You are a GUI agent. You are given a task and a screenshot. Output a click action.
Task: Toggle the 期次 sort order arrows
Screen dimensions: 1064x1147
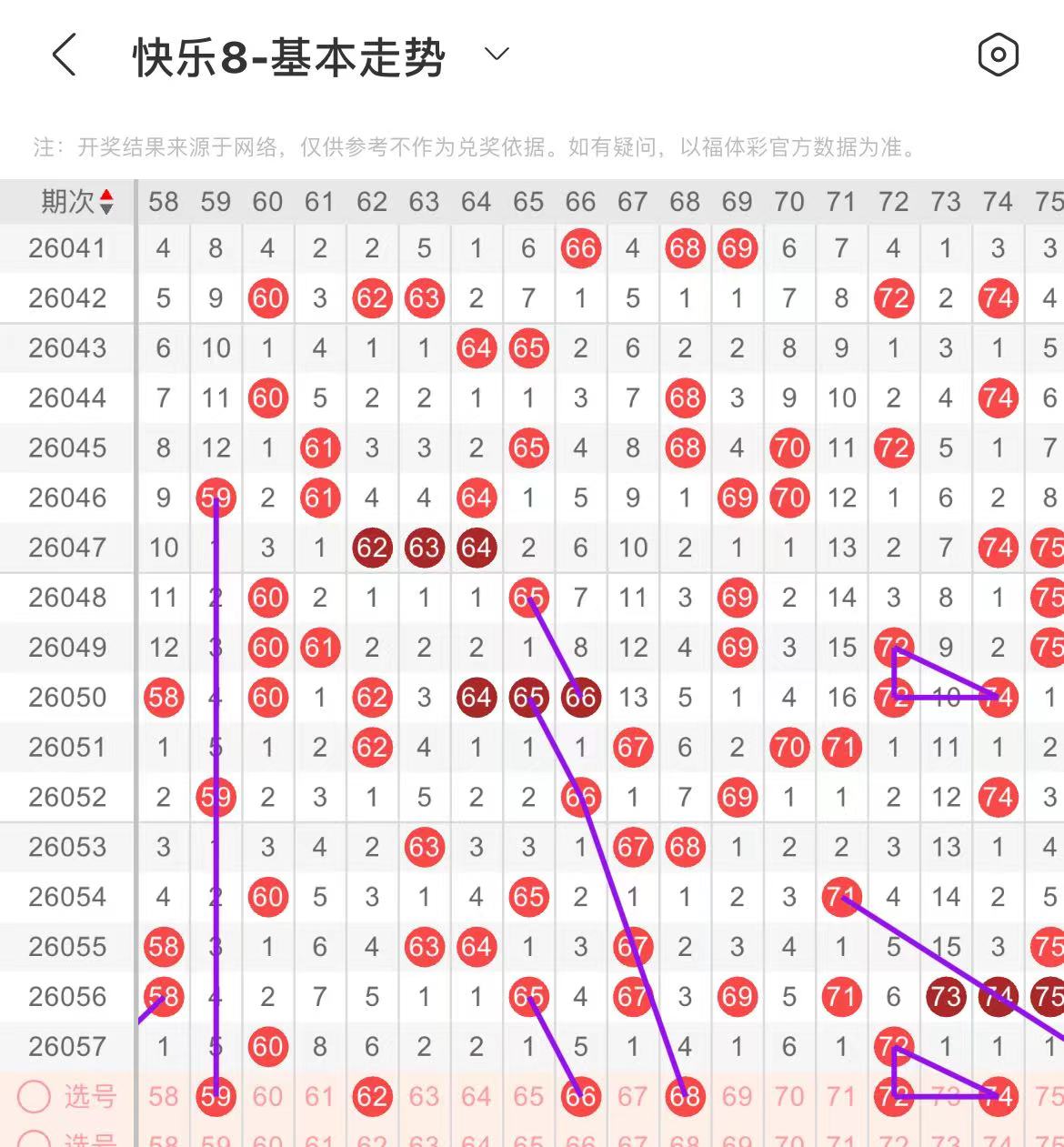click(106, 202)
